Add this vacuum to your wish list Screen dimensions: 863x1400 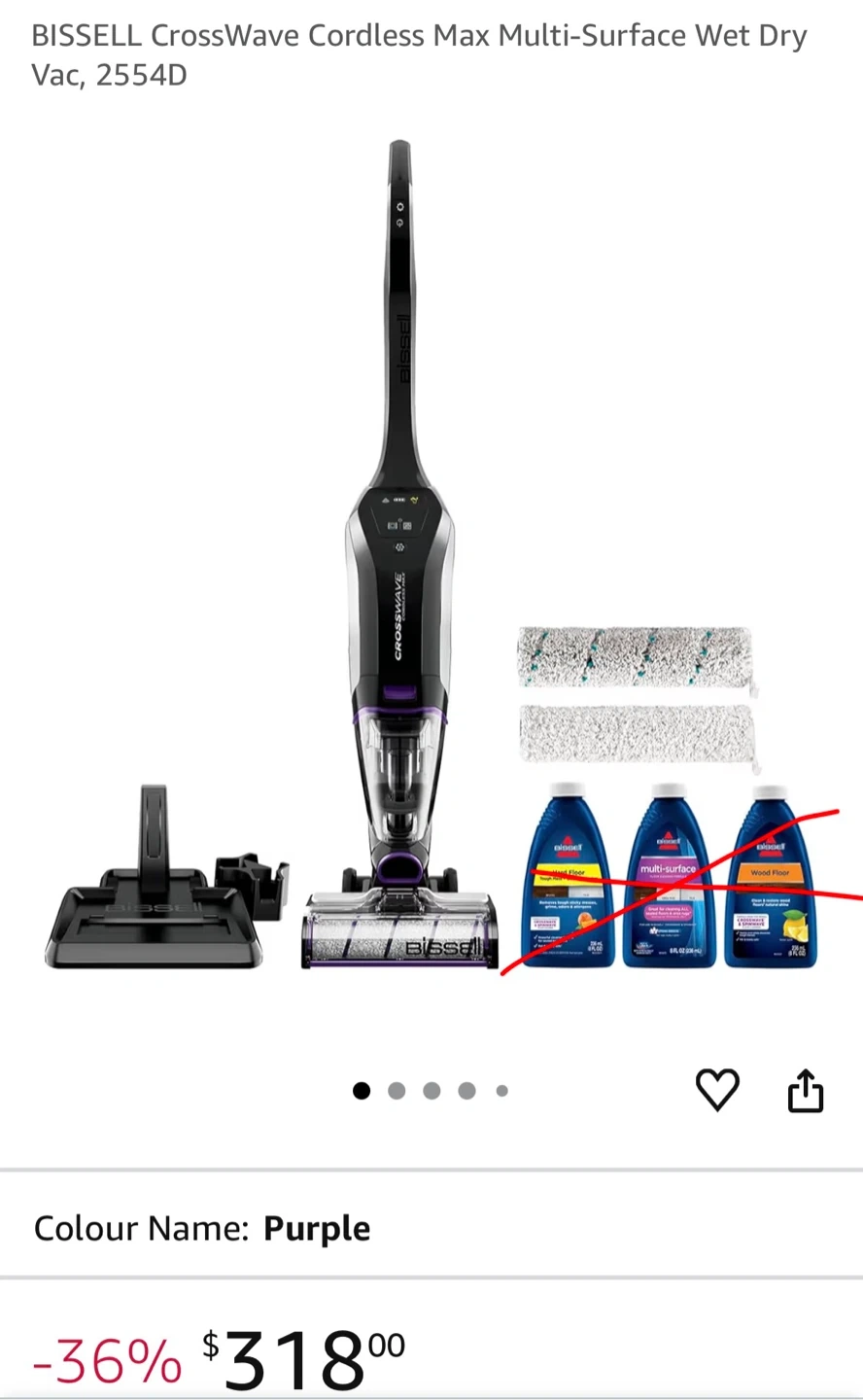[x=718, y=1090]
